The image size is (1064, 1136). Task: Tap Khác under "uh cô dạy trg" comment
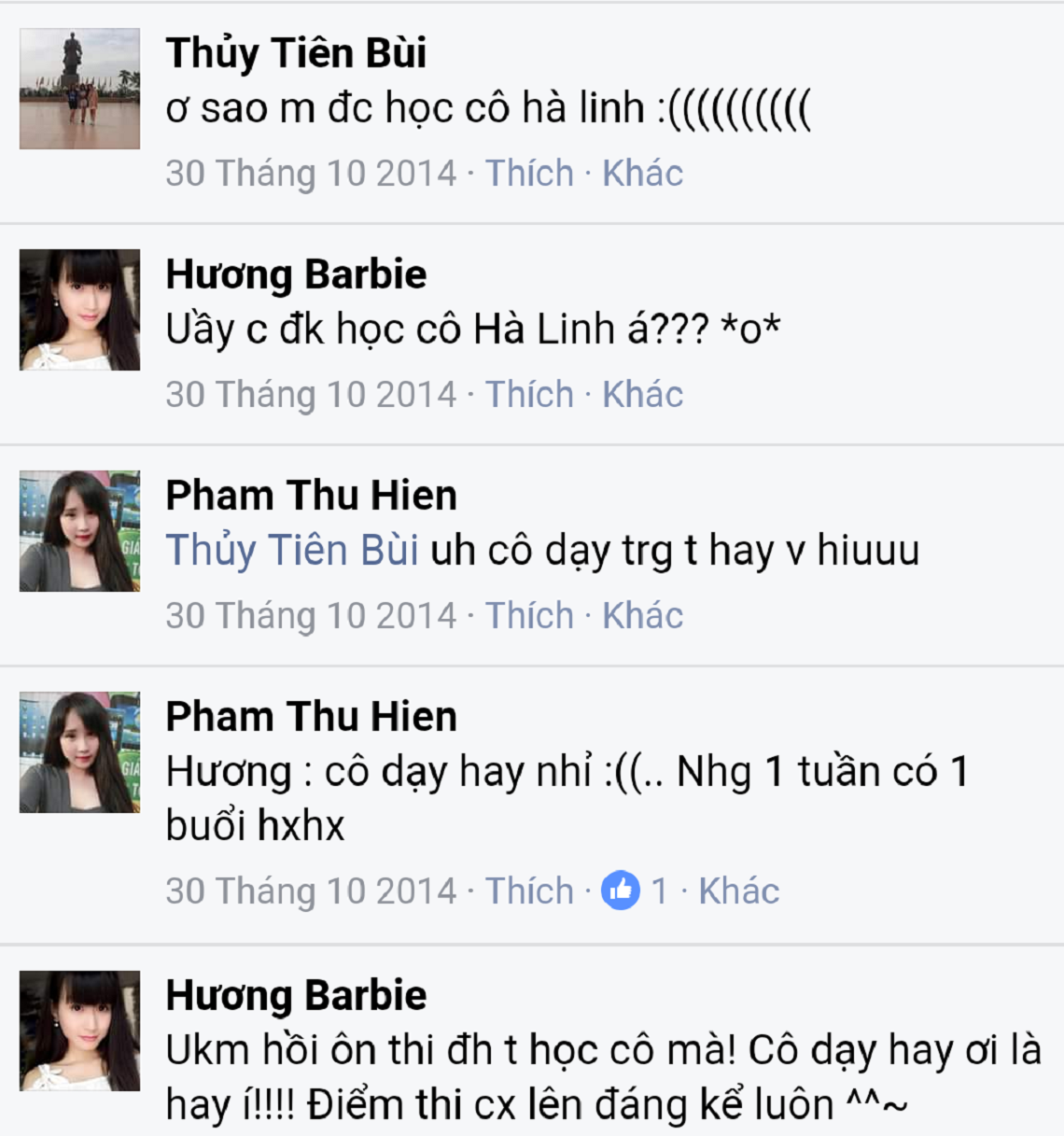pyautogui.click(x=642, y=616)
